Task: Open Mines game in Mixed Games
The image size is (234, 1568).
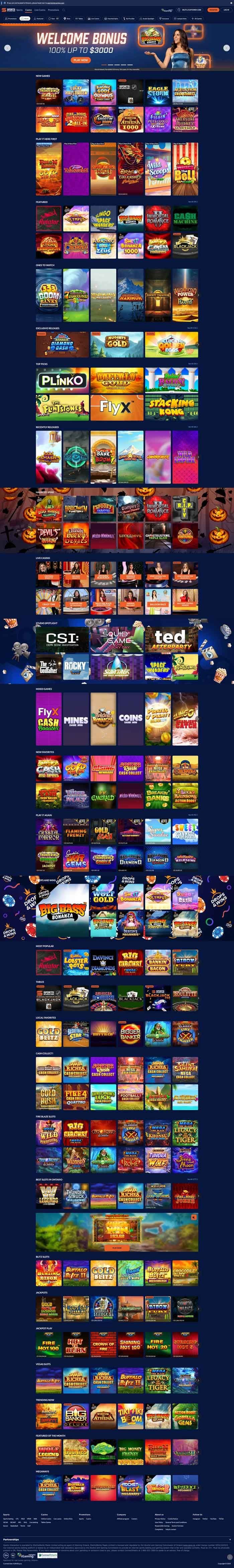Action: pos(76,719)
